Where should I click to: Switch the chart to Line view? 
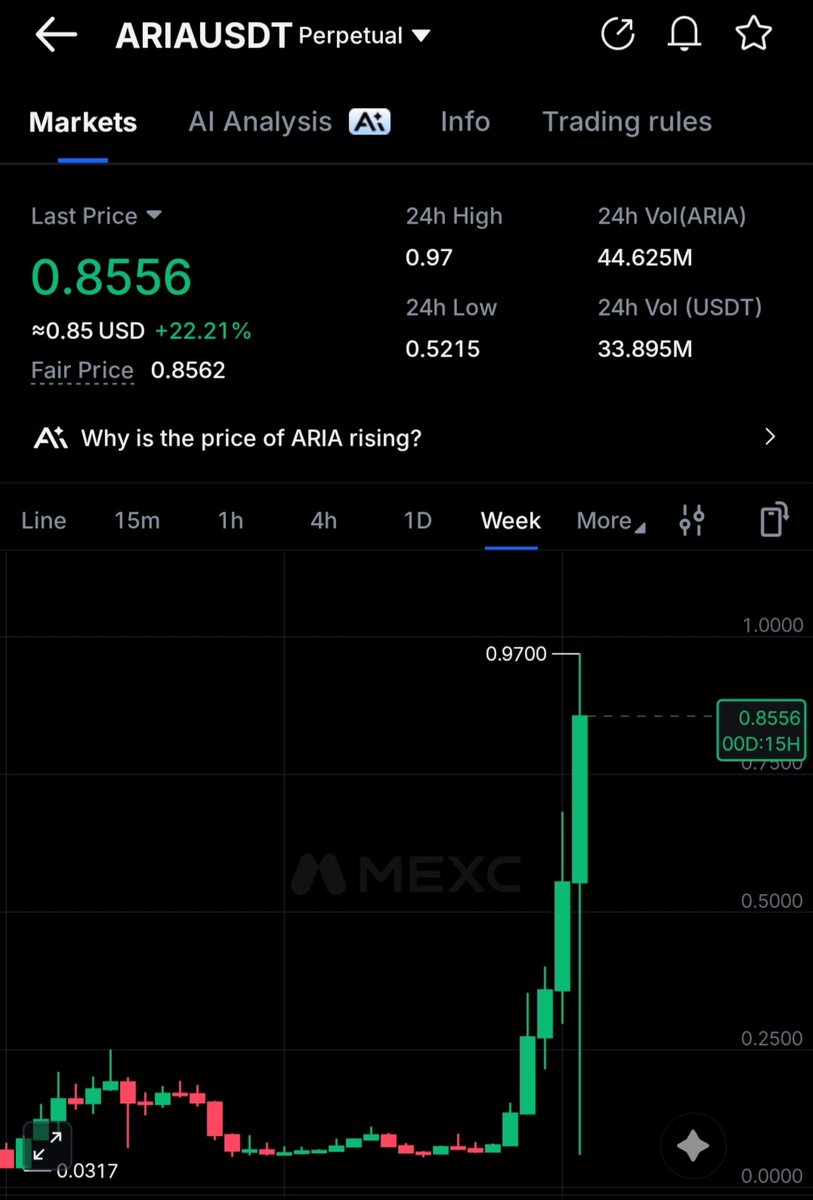(x=44, y=521)
